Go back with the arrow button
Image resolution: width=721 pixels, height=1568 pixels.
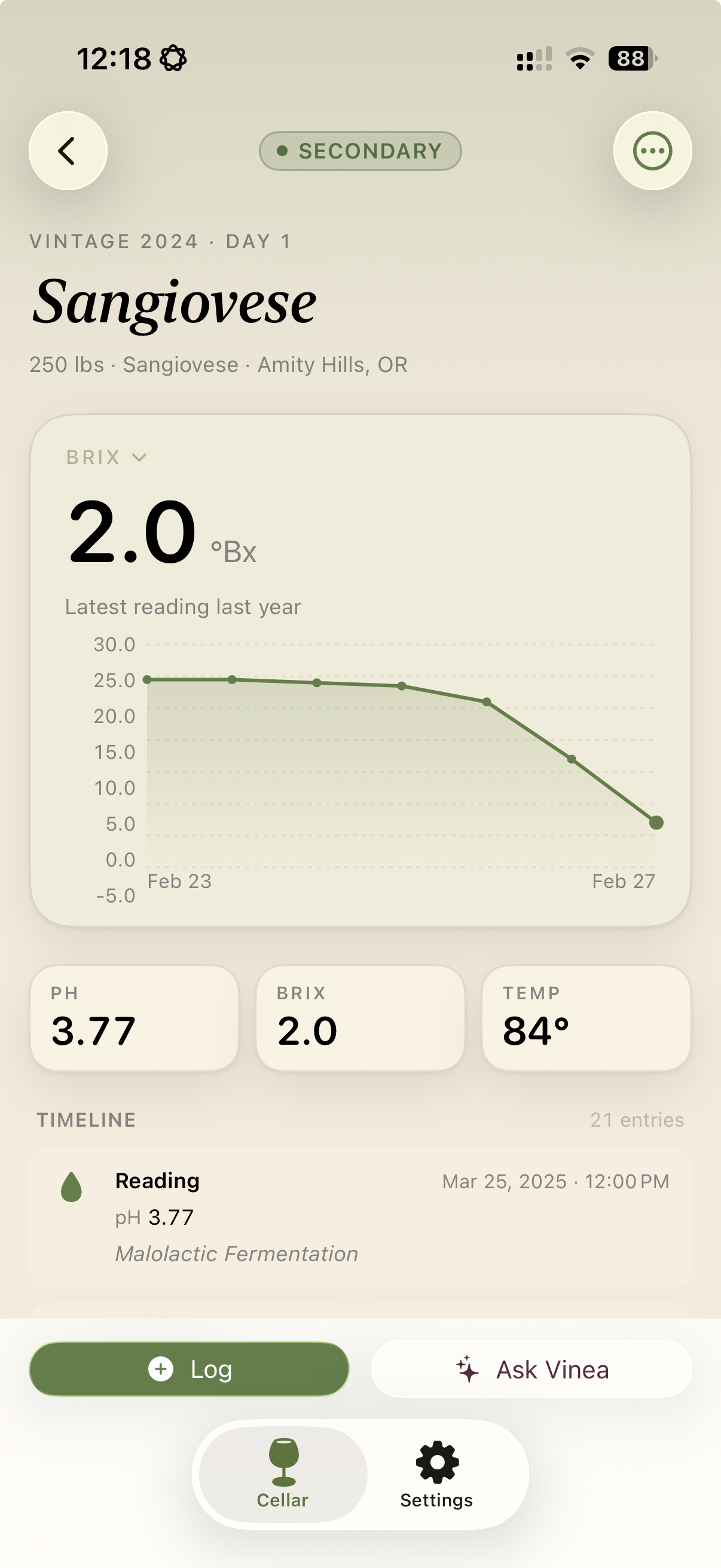[68, 150]
